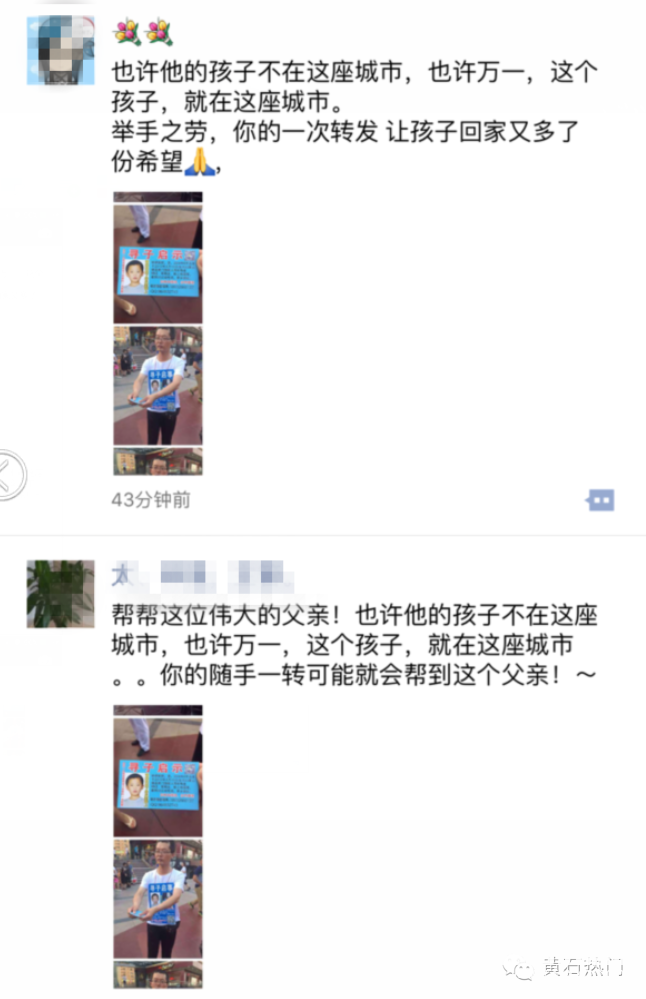View the flyer photo in the 43分钟前 post
The width and height of the screenshot is (646, 999).
click(x=157, y=262)
